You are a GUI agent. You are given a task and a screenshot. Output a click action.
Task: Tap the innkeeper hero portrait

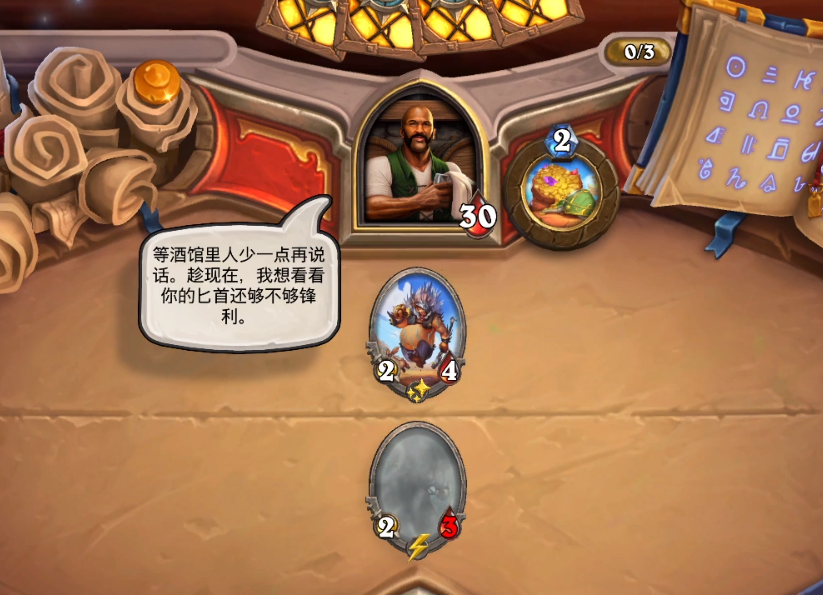[x=419, y=160]
